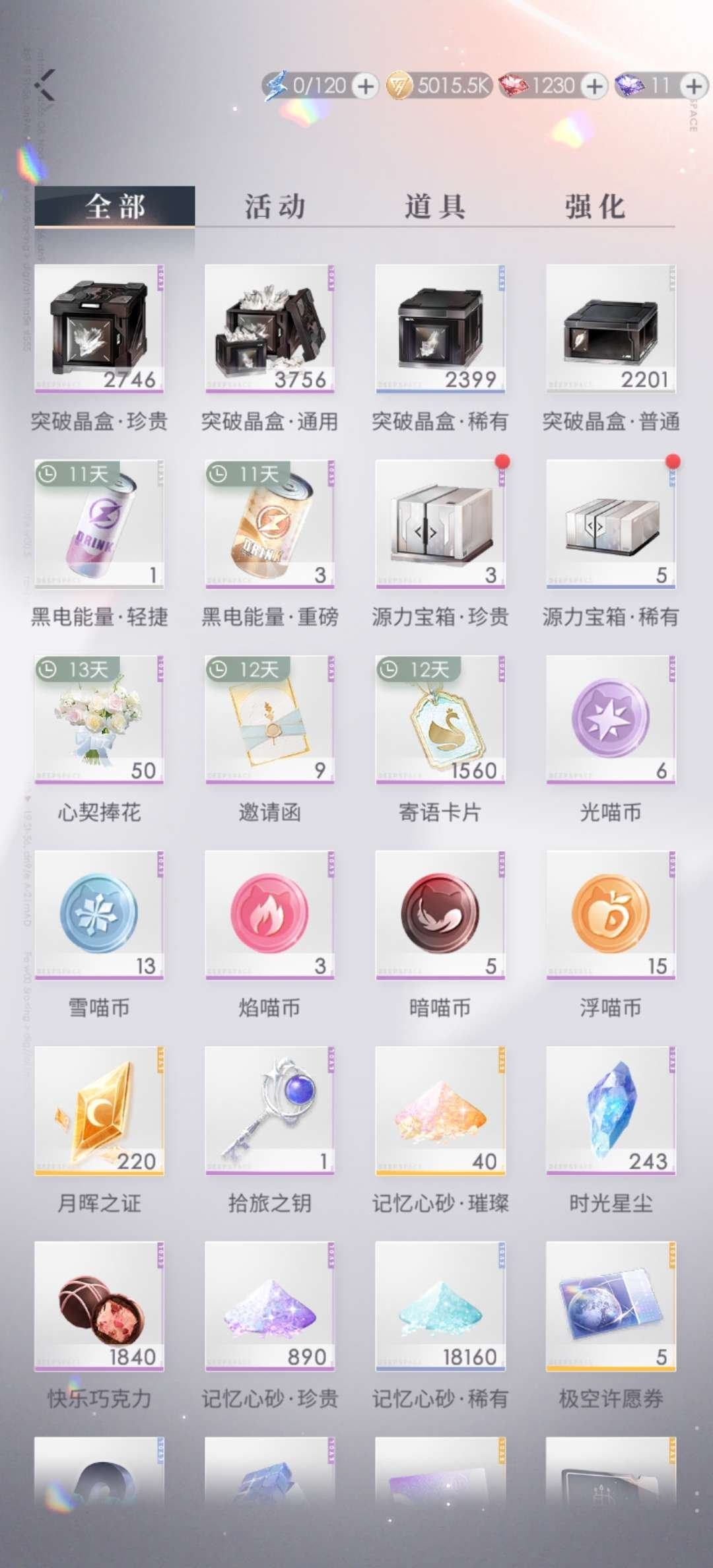Select the 全部 tab
Screen dimensions: 713x1568
pyautogui.click(x=117, y=207)
